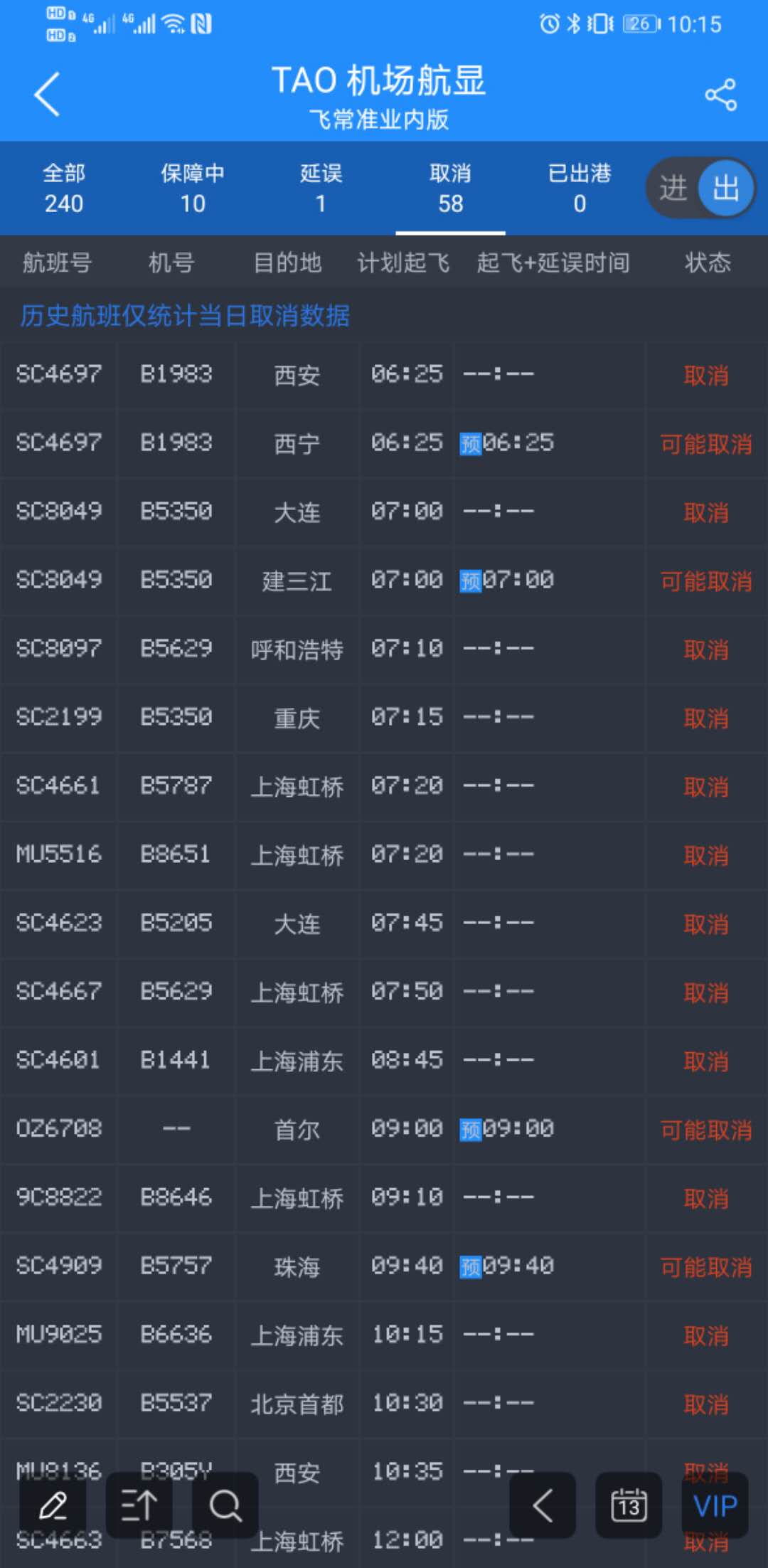Open flight SC8097 to 呼和浩特

[384, 649]
